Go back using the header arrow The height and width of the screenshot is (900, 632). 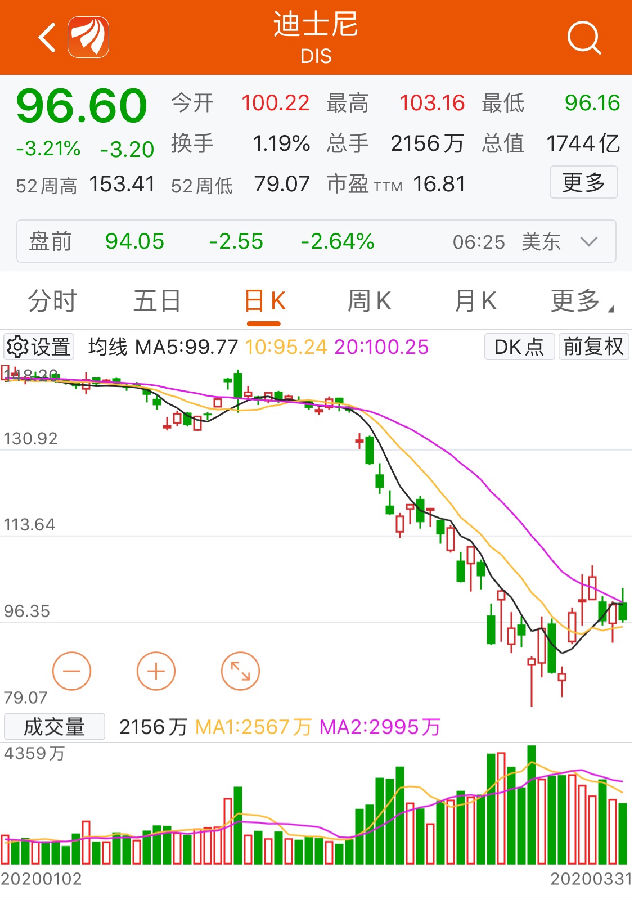tap(47, 38)
